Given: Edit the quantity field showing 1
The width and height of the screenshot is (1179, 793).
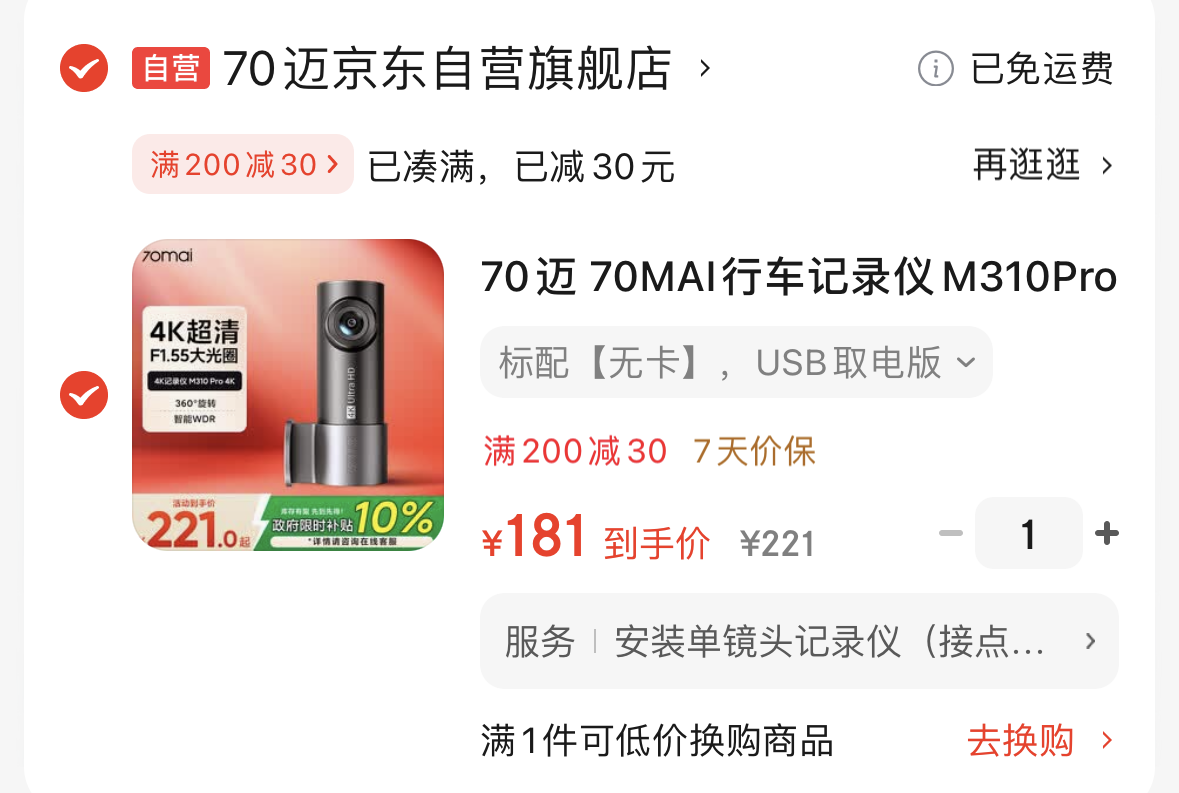Looking at the screenshot, I should click(x=1028, y=534).
